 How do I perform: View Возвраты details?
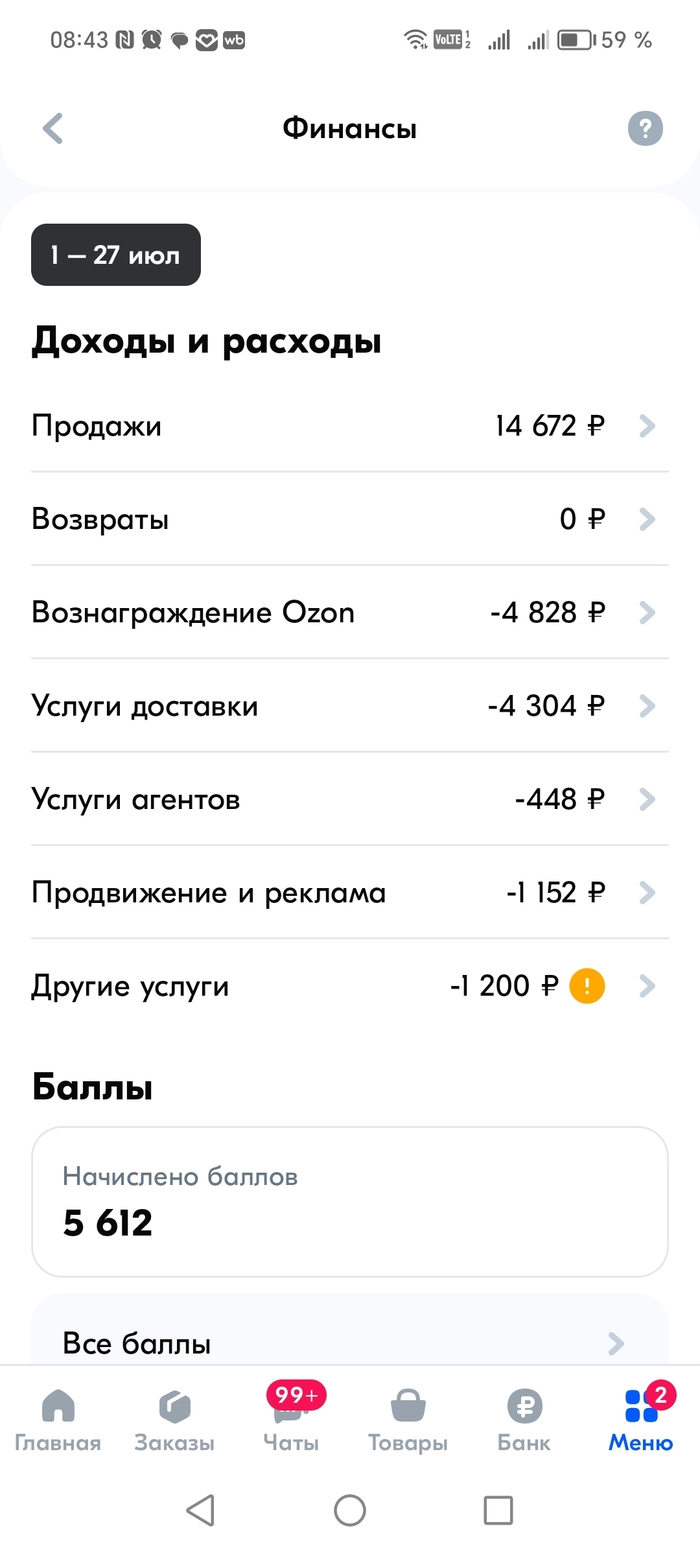pos(343,520)
